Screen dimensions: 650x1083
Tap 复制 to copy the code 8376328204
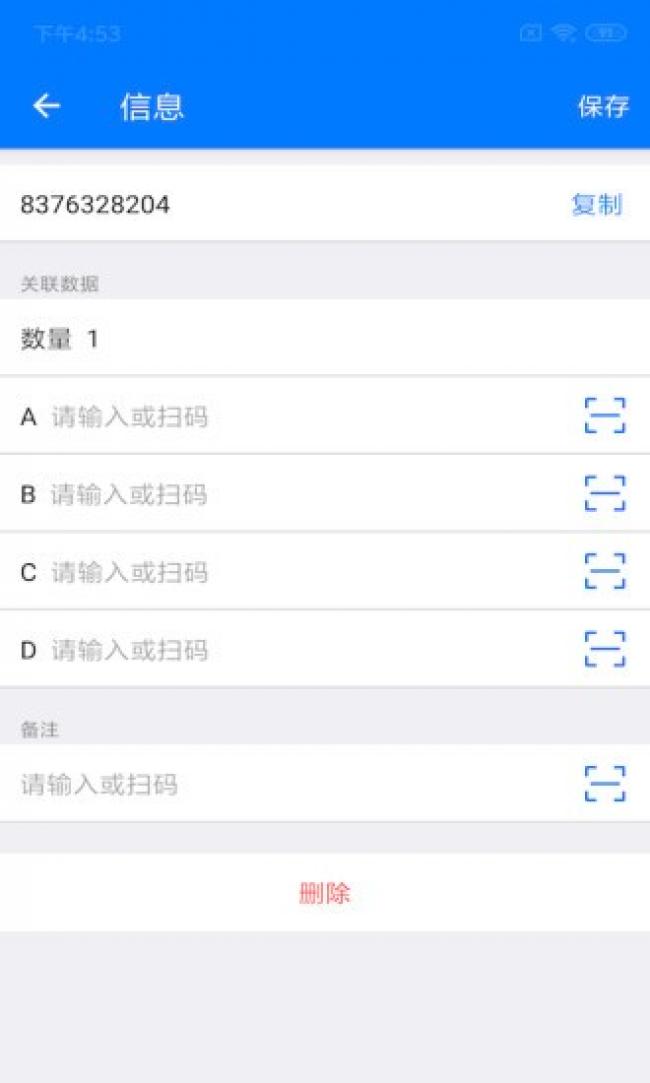[x=597, y=204]
